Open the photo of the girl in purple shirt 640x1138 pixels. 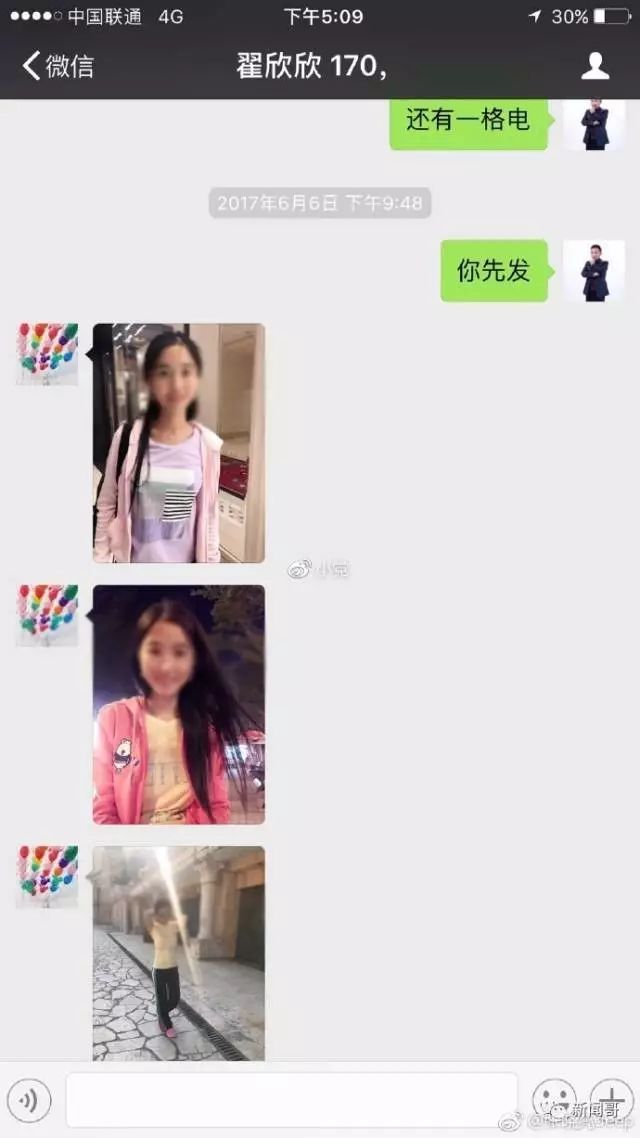pyautogui.click(x=179, y=443)
